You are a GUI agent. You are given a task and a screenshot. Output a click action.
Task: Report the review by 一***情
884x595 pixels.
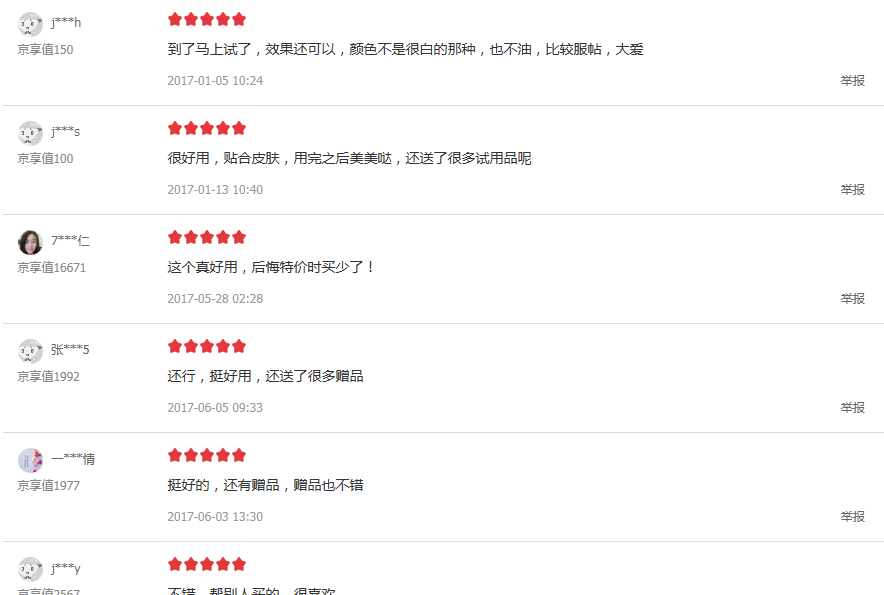(852, 517)
